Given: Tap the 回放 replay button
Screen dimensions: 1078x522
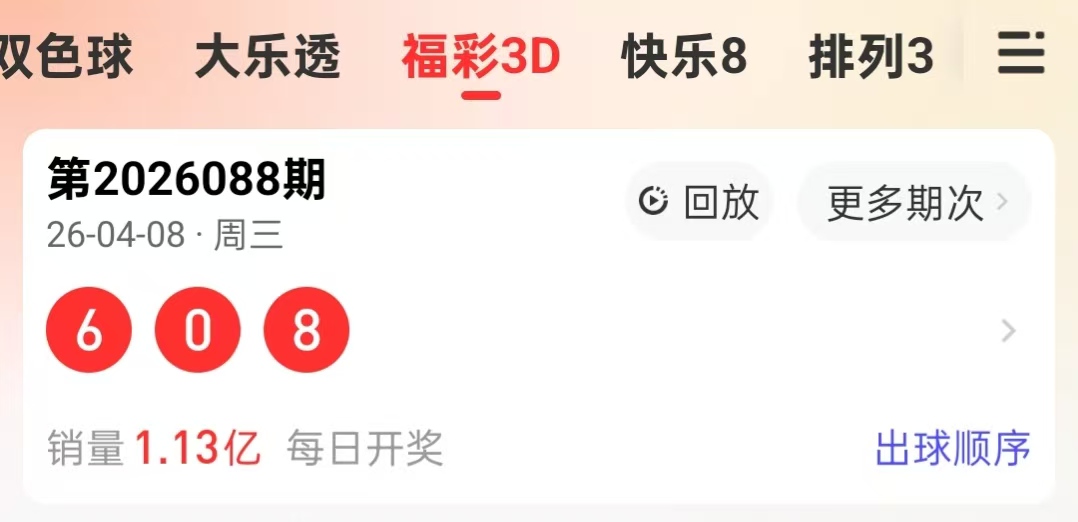Looking at the screenshot, I should (699, 202).
